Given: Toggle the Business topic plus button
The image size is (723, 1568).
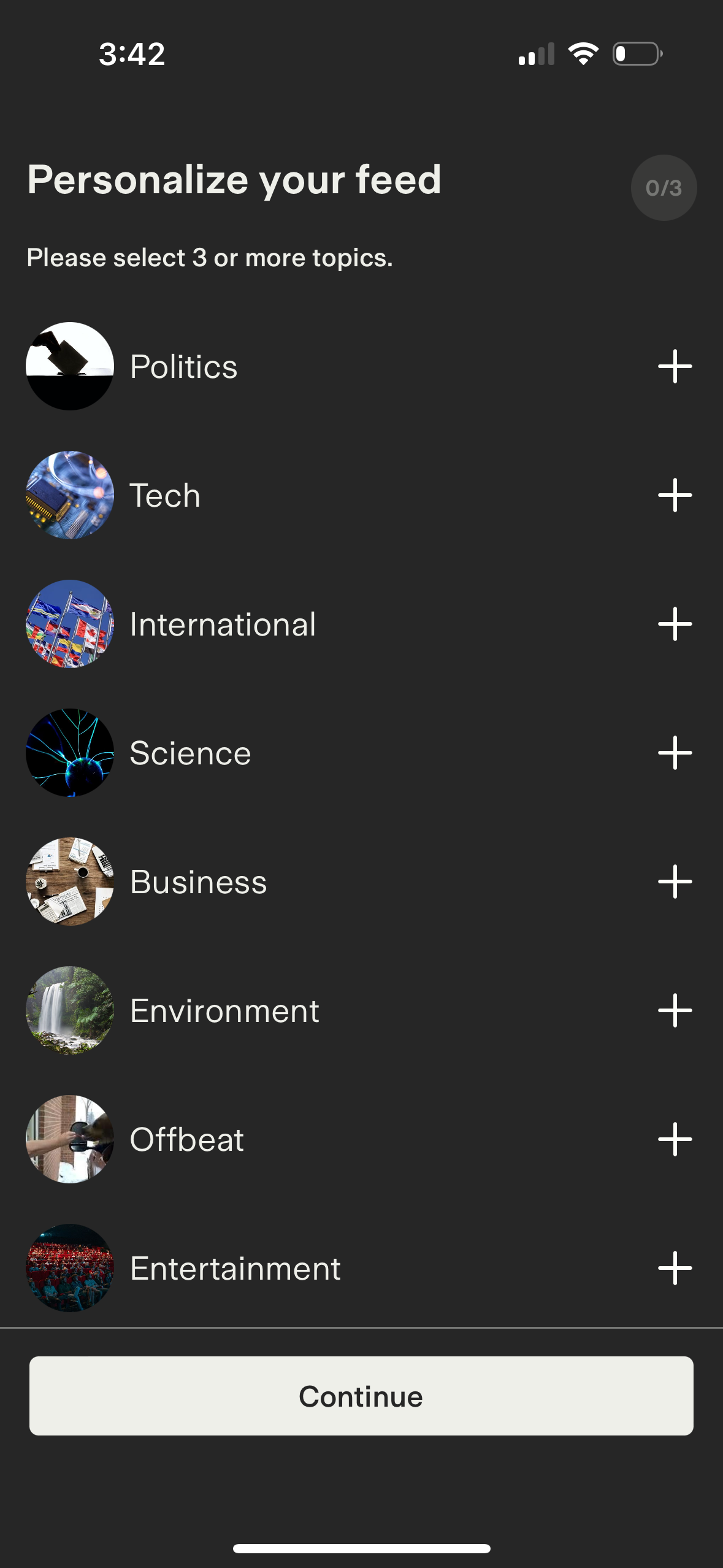Looking at the screenshot, I should 675,881.
